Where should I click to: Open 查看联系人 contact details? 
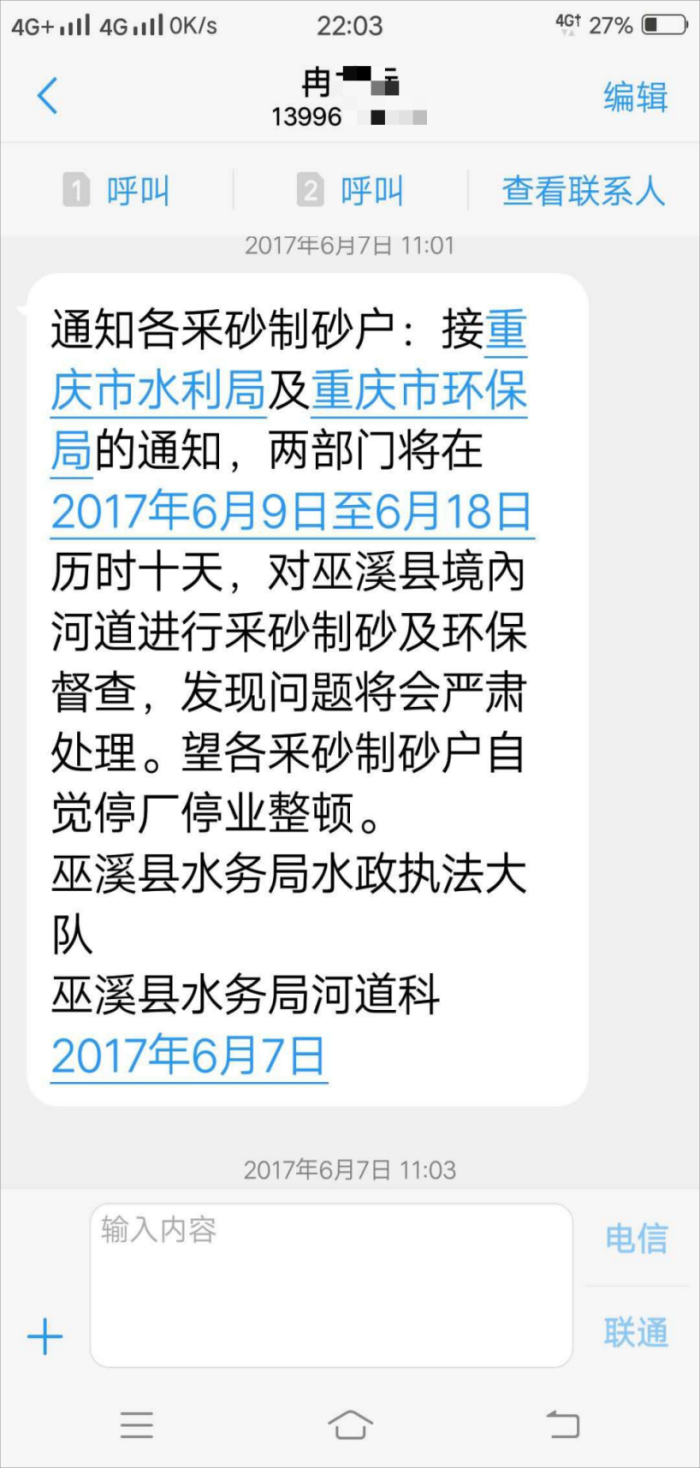(x=583, y=190)
